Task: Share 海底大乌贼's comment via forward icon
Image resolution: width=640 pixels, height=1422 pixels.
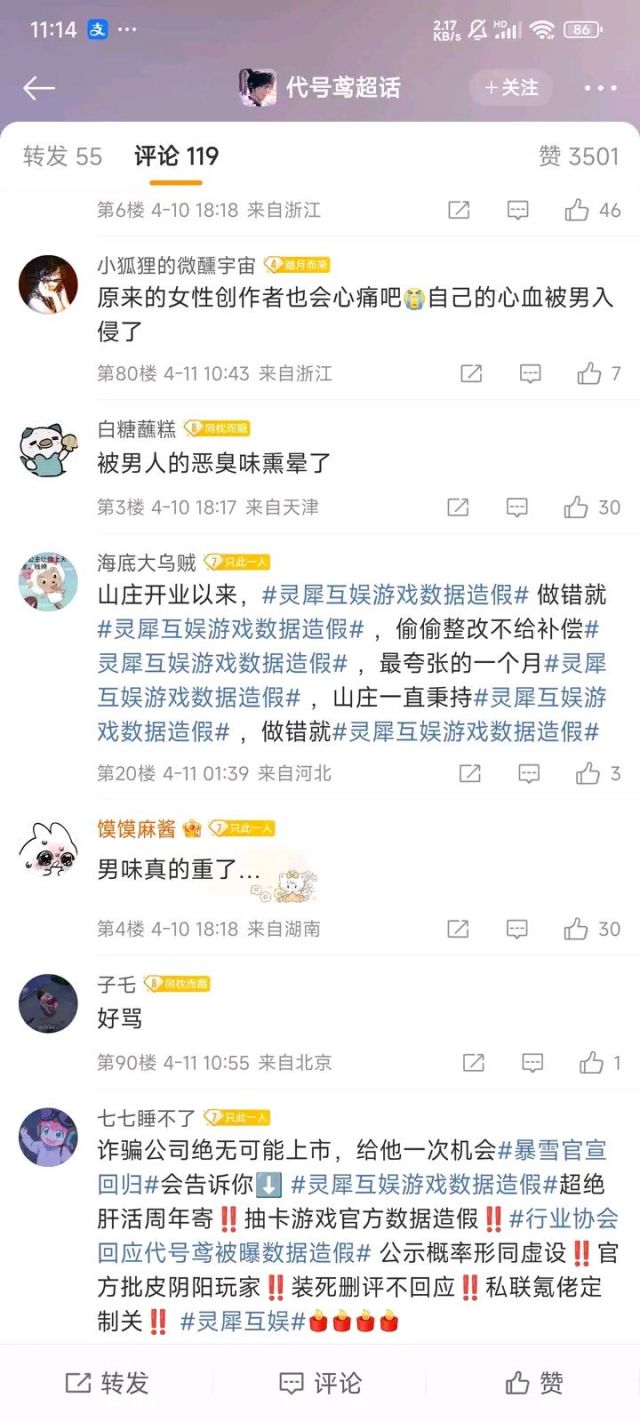Action: (x=469, y=773)
